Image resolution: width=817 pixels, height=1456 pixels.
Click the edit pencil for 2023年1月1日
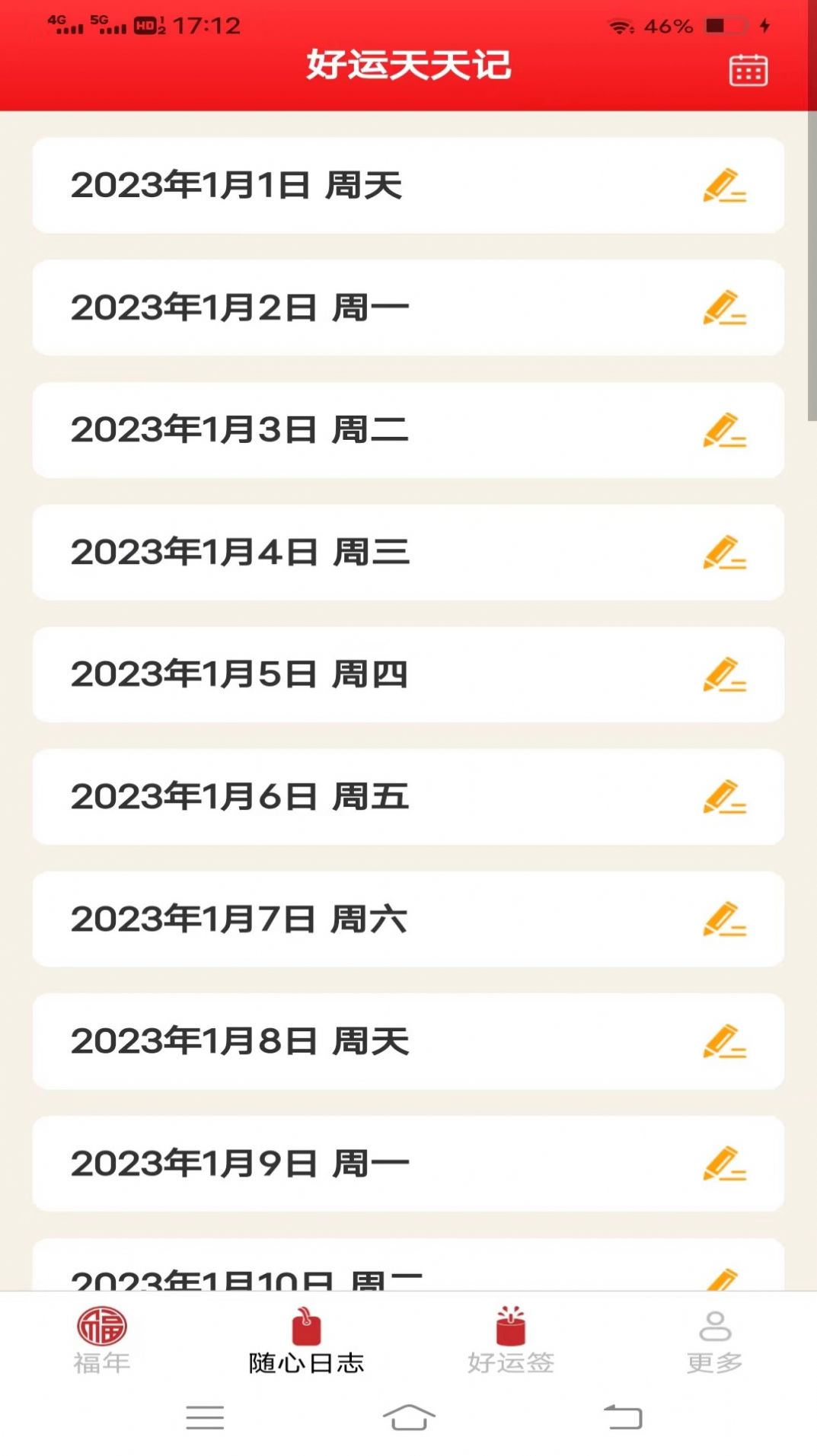(x=726, y=185)
